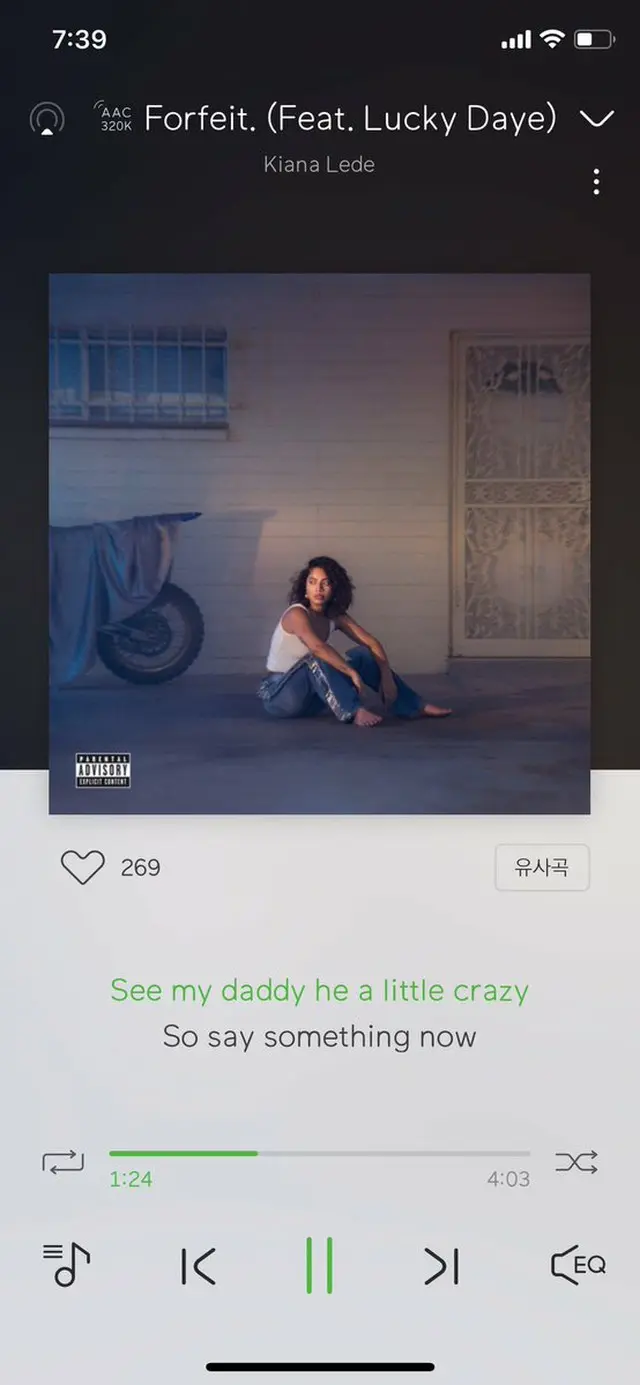Open artist Kiana Lede

point(319,164)
